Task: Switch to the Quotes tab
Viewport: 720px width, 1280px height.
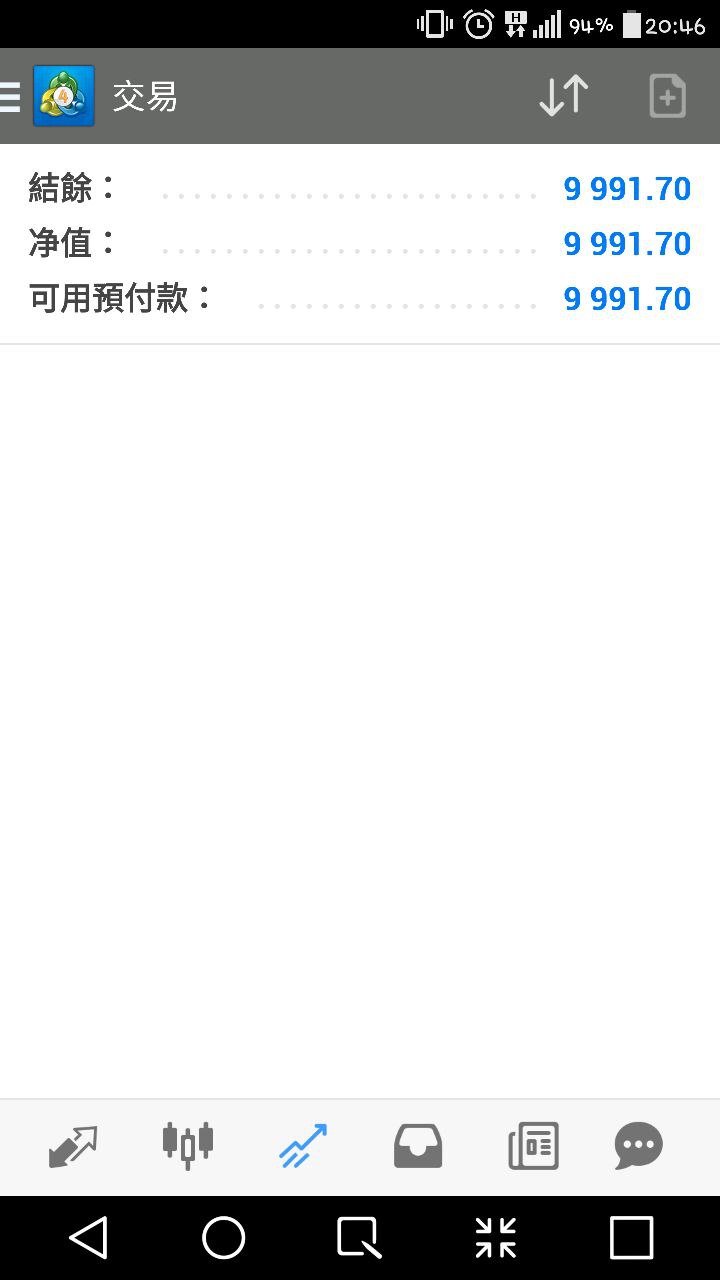Action: [73, 1146]
